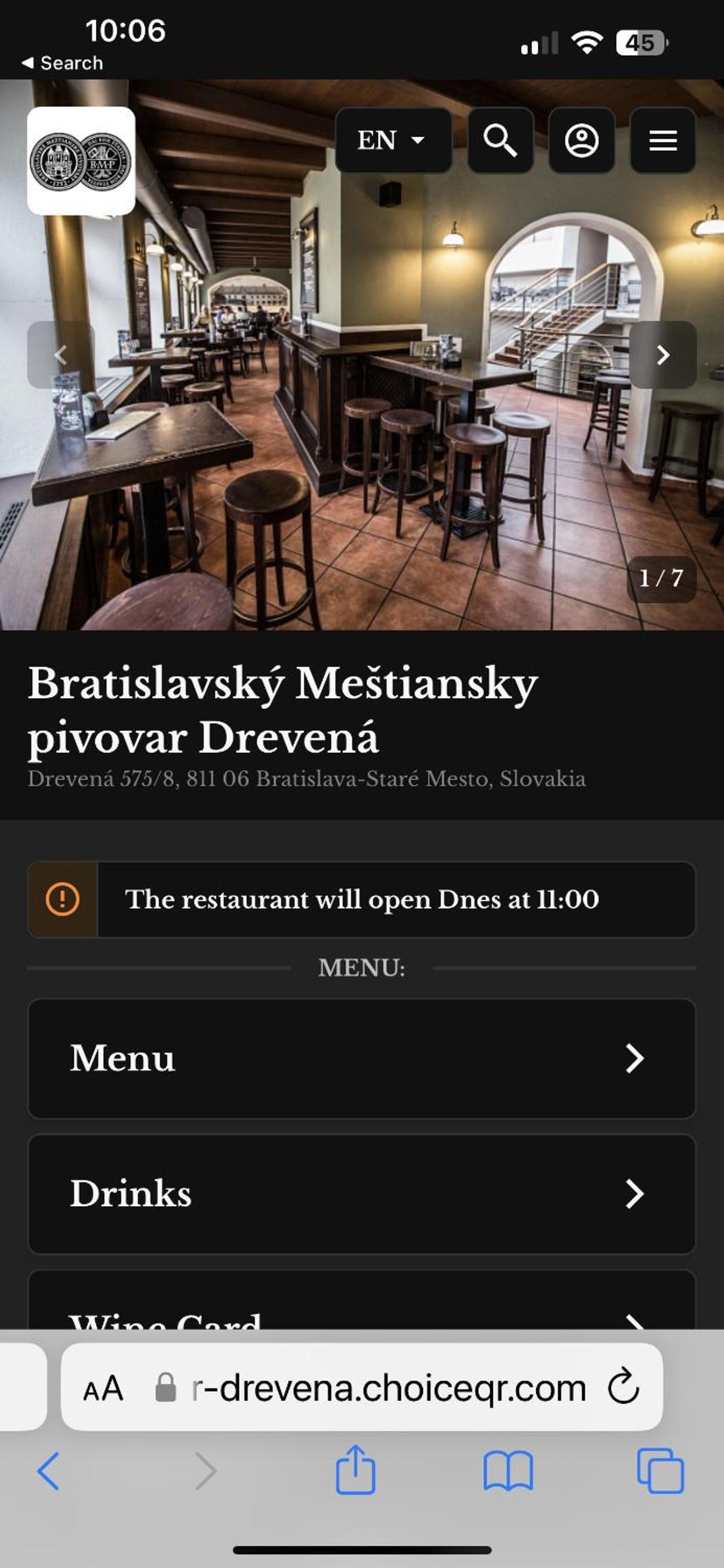
Task: Return to Search app
Action: click(x=62, y=63)
